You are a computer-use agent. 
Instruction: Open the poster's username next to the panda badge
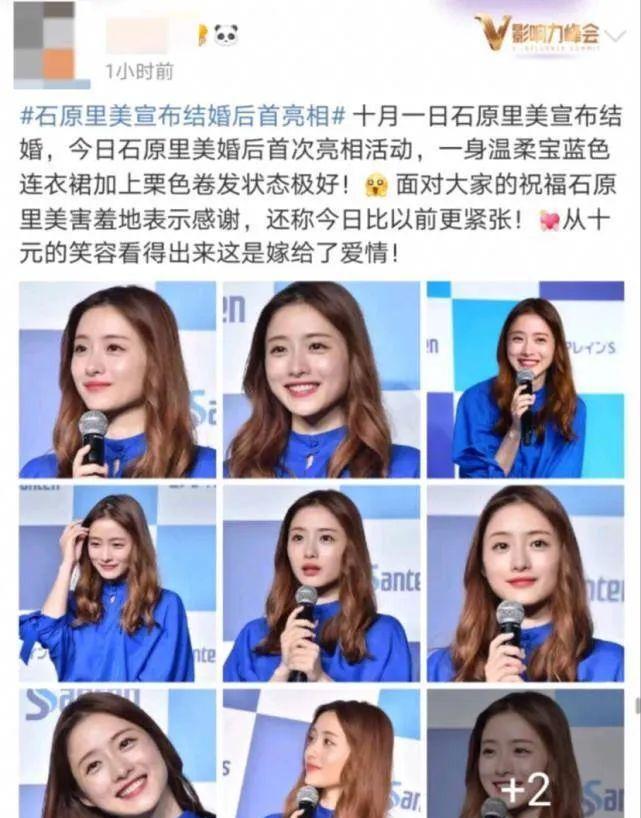tap(148, 36)
